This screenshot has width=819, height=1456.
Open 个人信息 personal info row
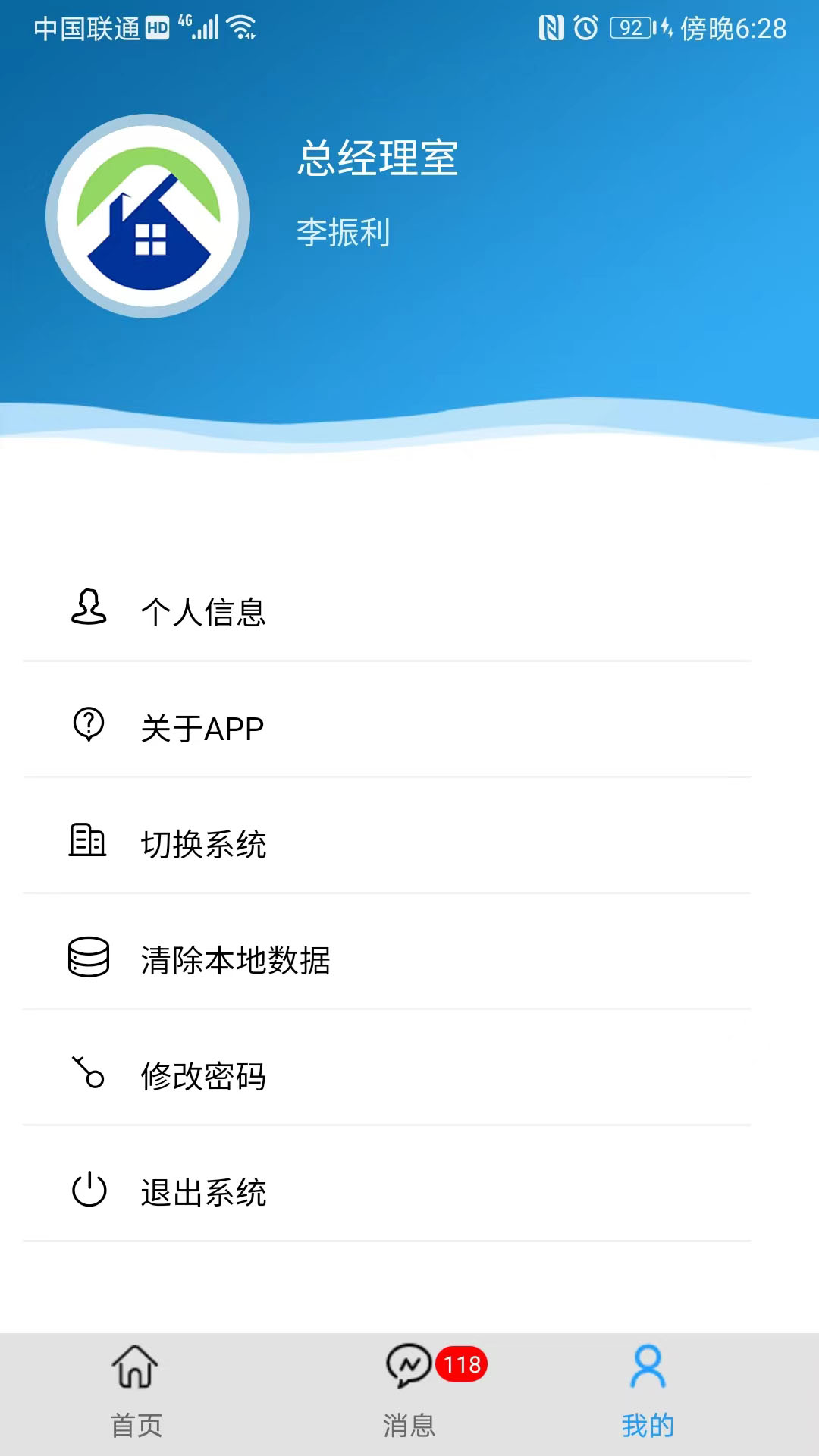point(387,611)
